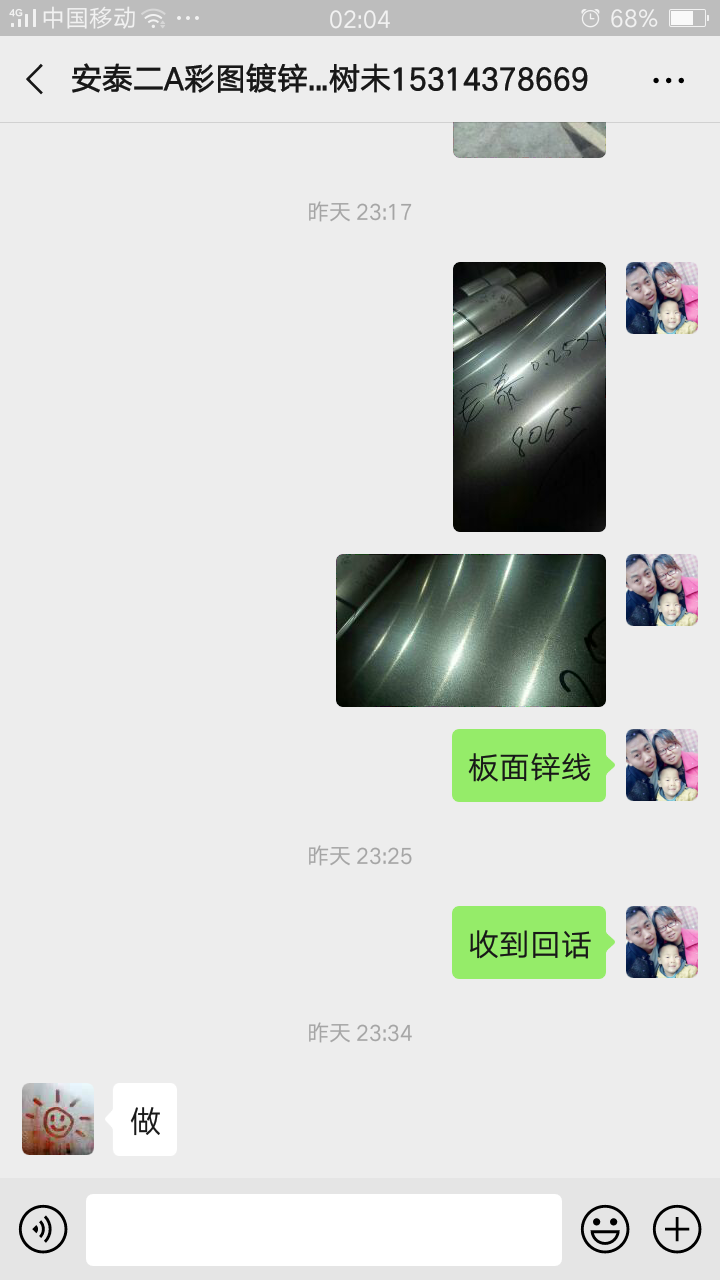The width and height of the screenshot is (720, 1280).
Task: Open the plus attachment menu
Action: pyautogui.click(x=677, y=1229)
